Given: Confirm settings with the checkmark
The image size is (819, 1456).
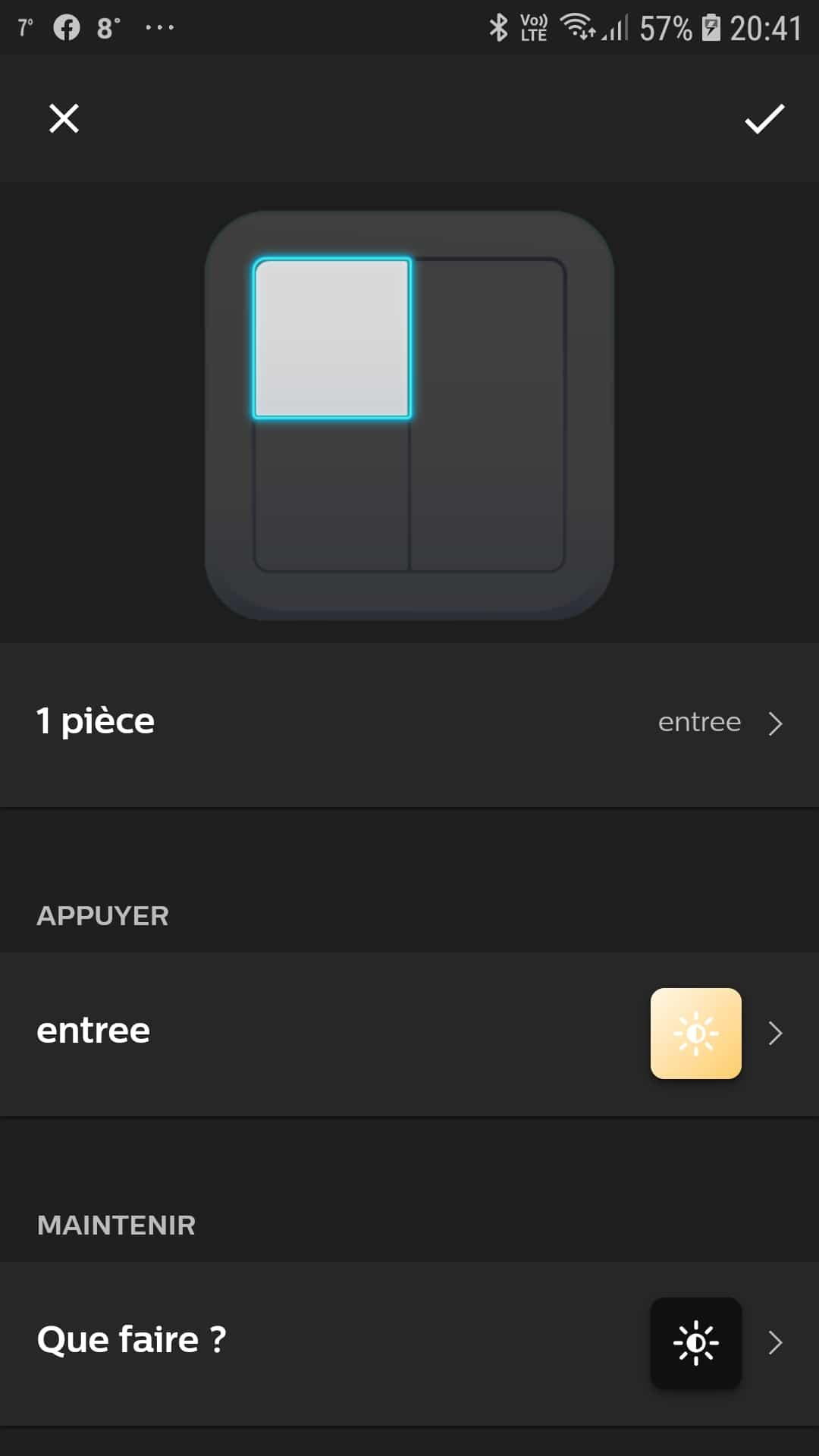Looking at the screenshot, I should pos(764,119).
